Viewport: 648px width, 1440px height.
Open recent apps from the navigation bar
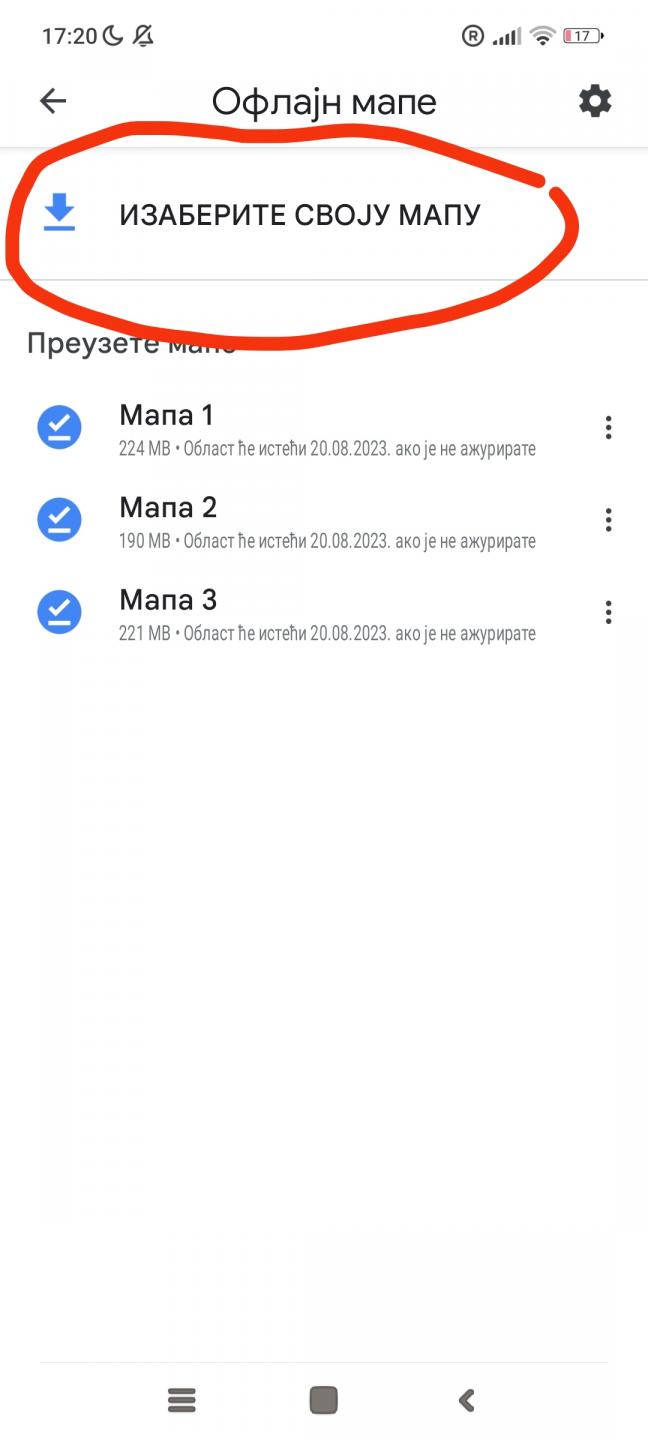[x=181, y=1400]
